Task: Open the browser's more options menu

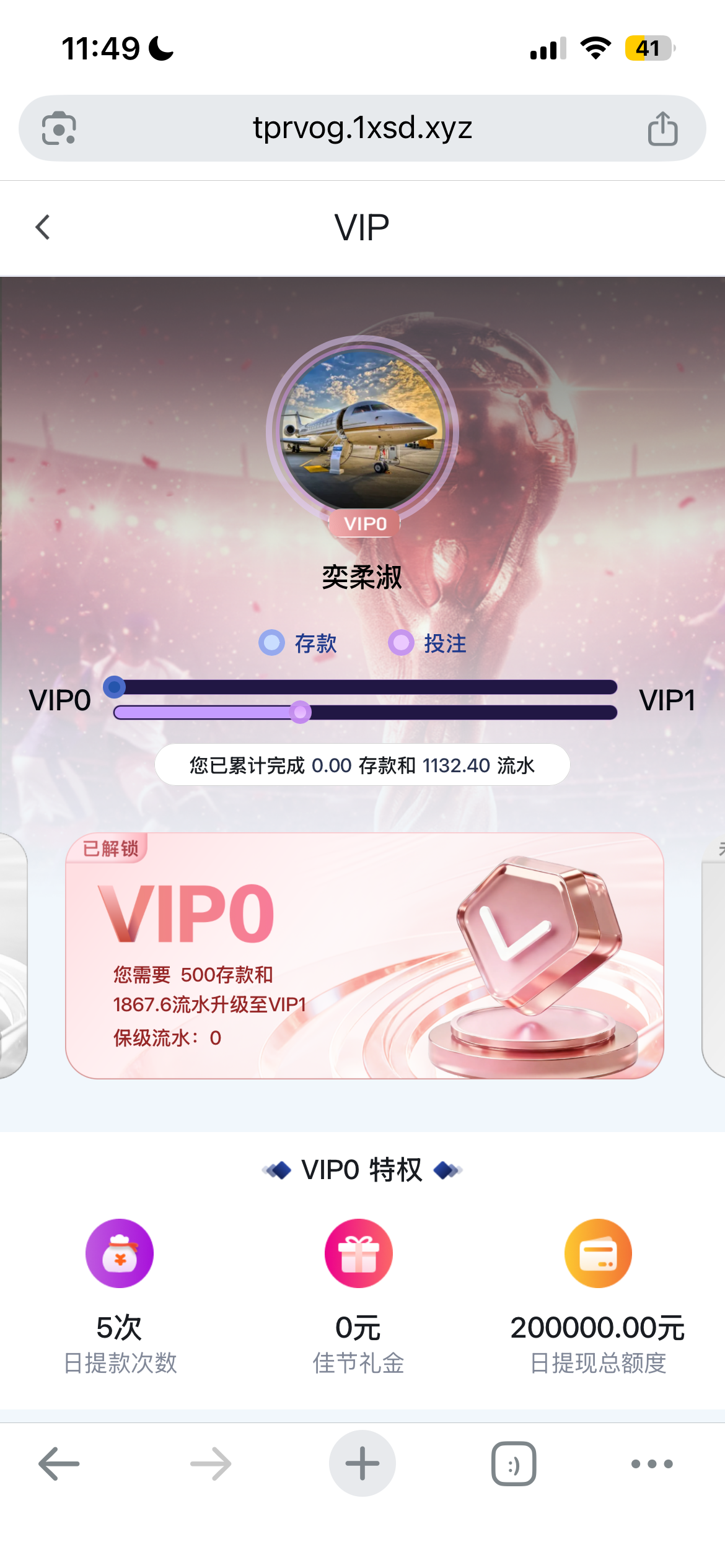Action: [x=651, y=1463]
